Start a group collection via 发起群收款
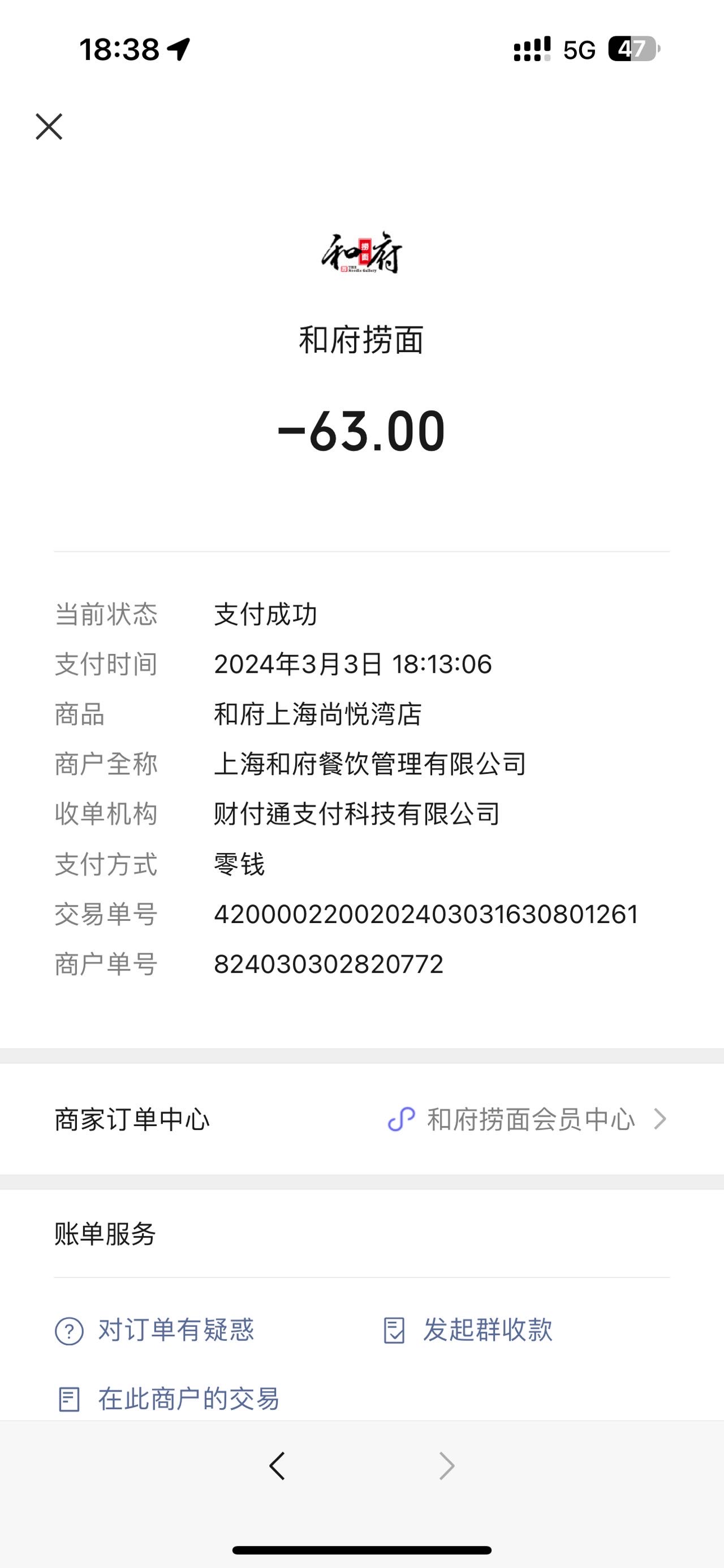724x1568 pixels. [467, 1330]
